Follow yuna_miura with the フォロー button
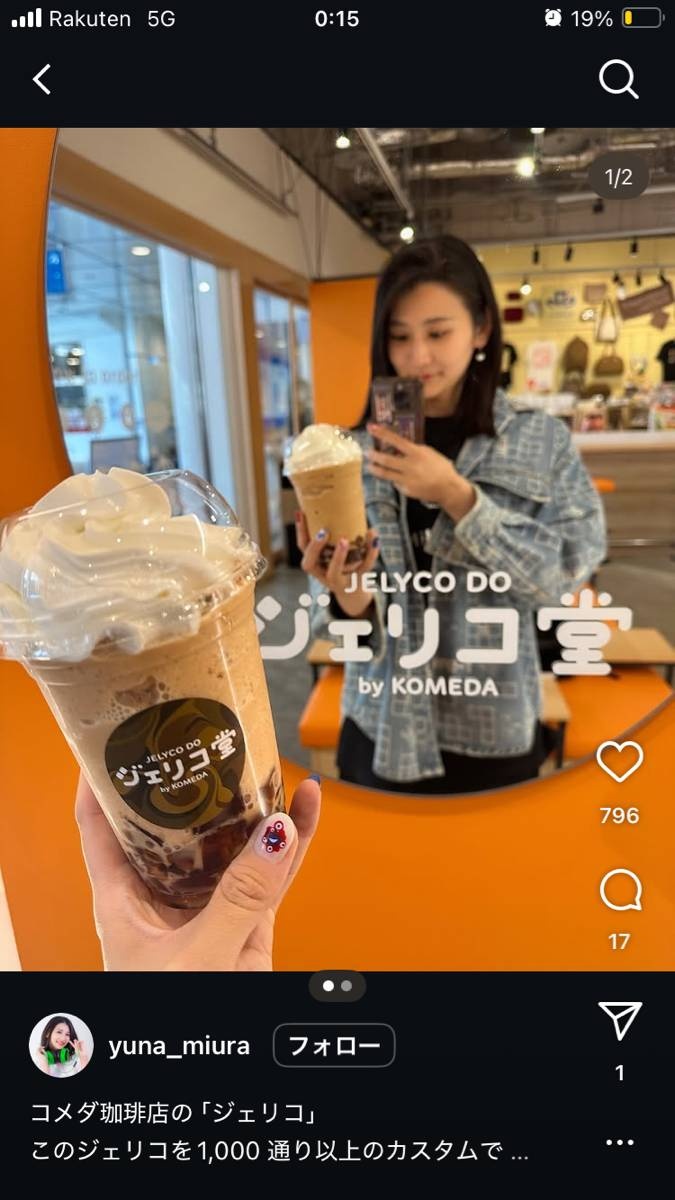 click(x=334, y=1046)
